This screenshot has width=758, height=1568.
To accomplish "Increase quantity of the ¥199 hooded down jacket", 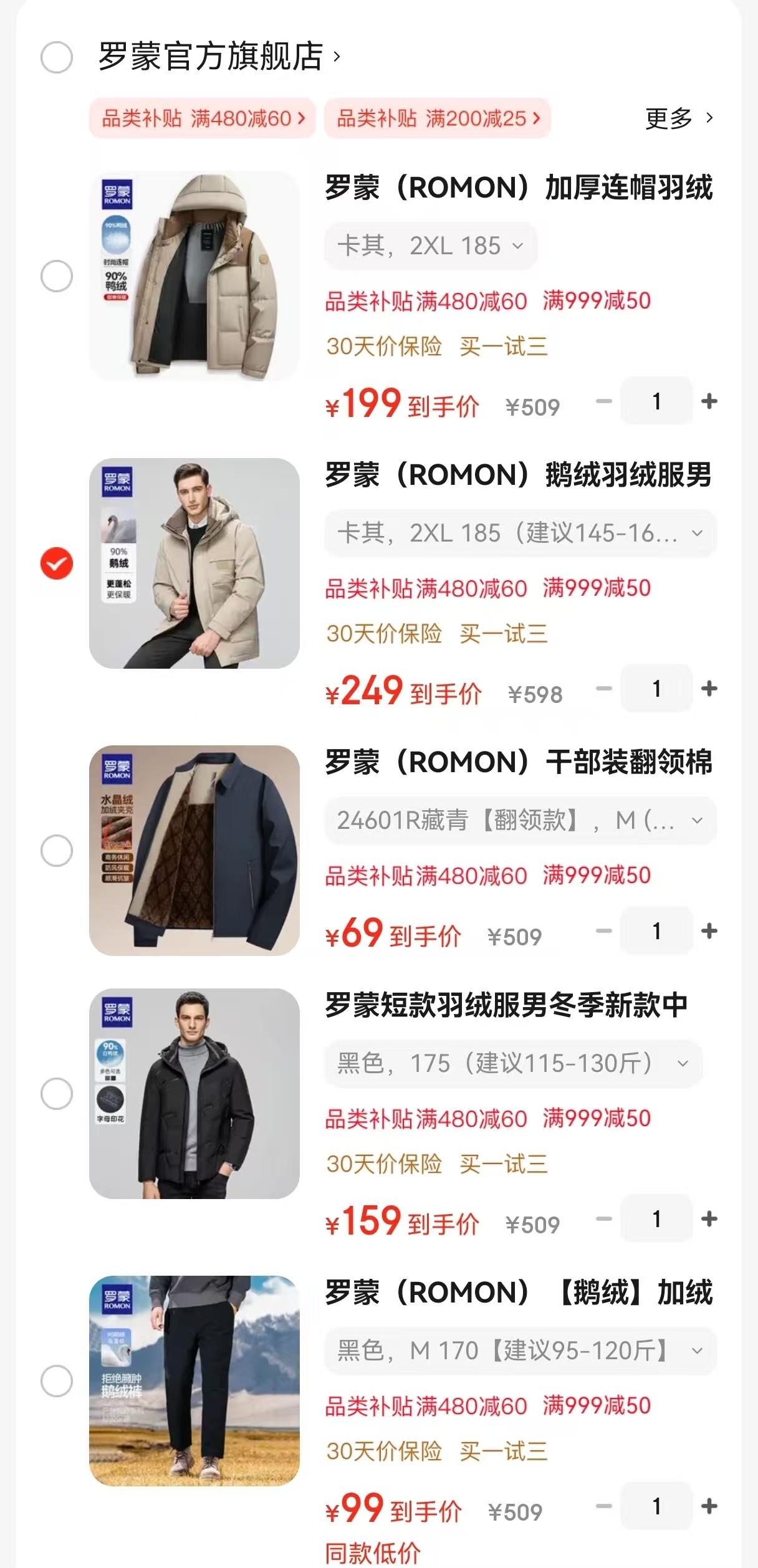I will coord(709,401).
